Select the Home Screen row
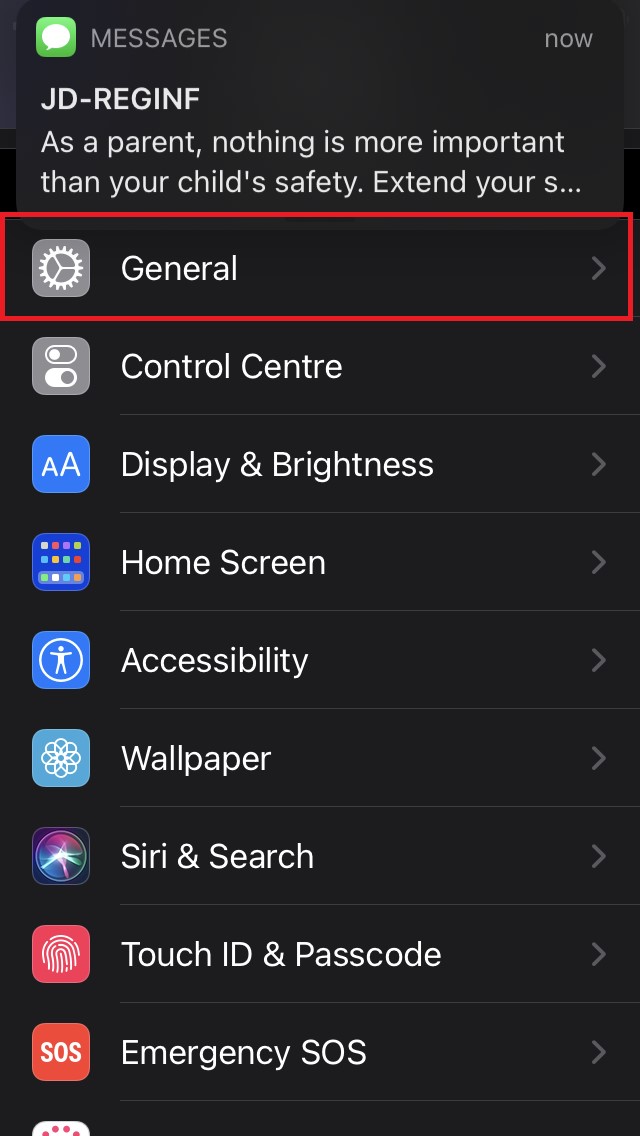Viewport: 640px width, 1136px height. tap(319, 562)
